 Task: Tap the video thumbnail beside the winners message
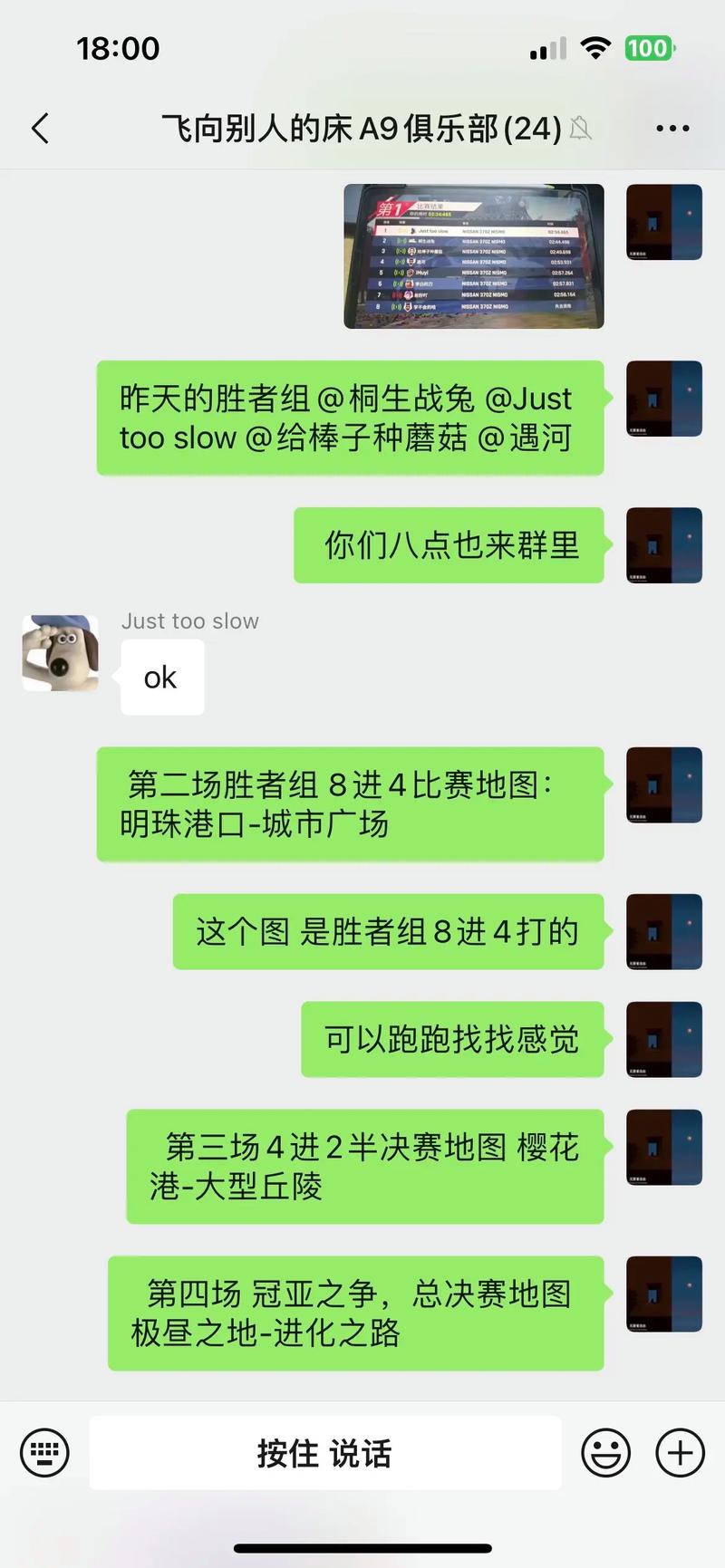coord(663,399)
